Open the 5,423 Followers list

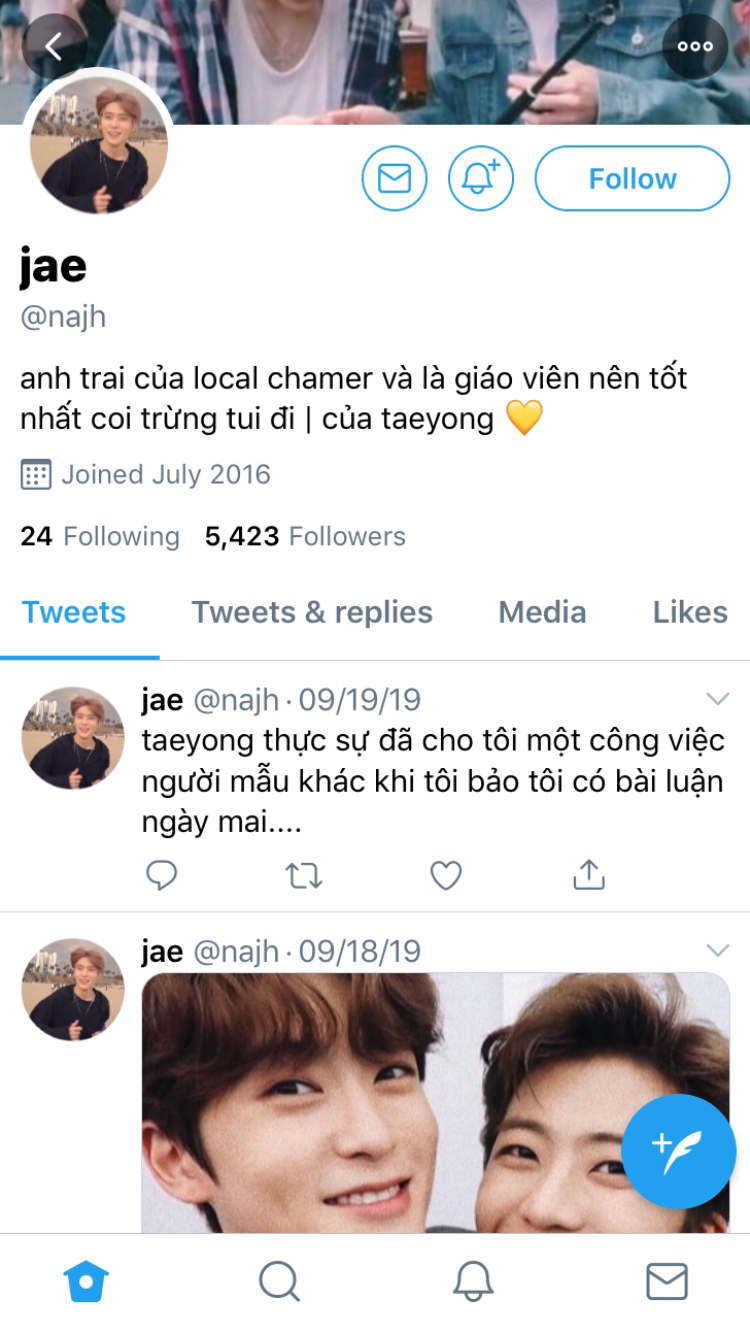tap(305, 537)
